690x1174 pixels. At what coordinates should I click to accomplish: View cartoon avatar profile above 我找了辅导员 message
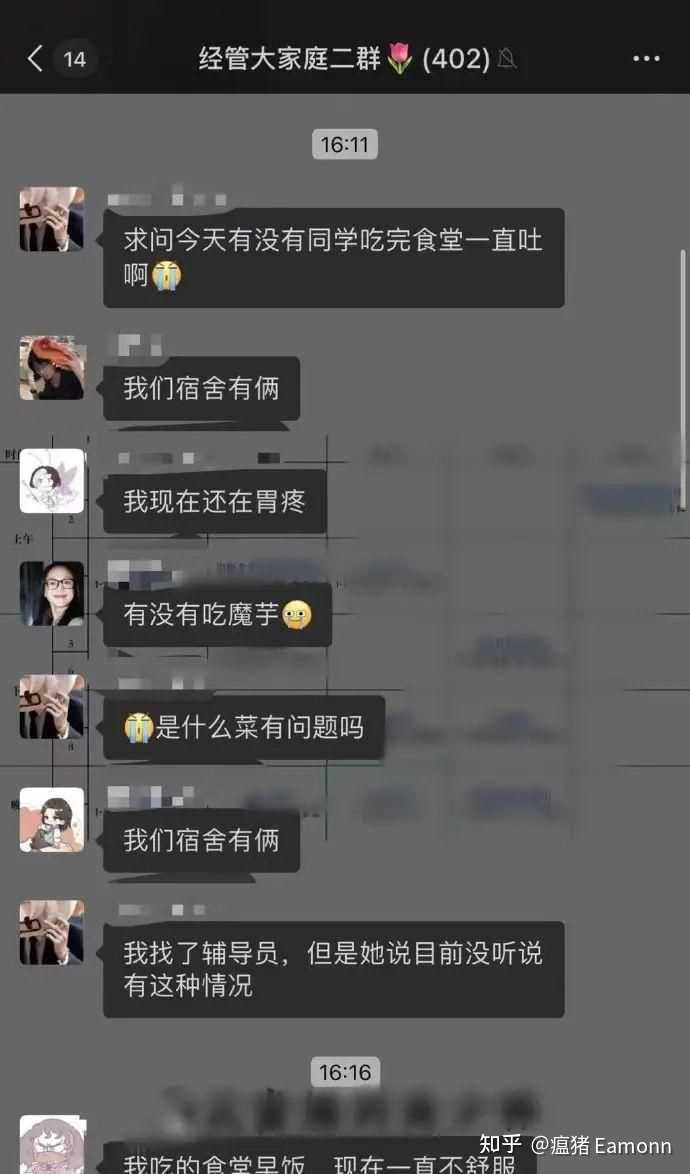[52, 820]
